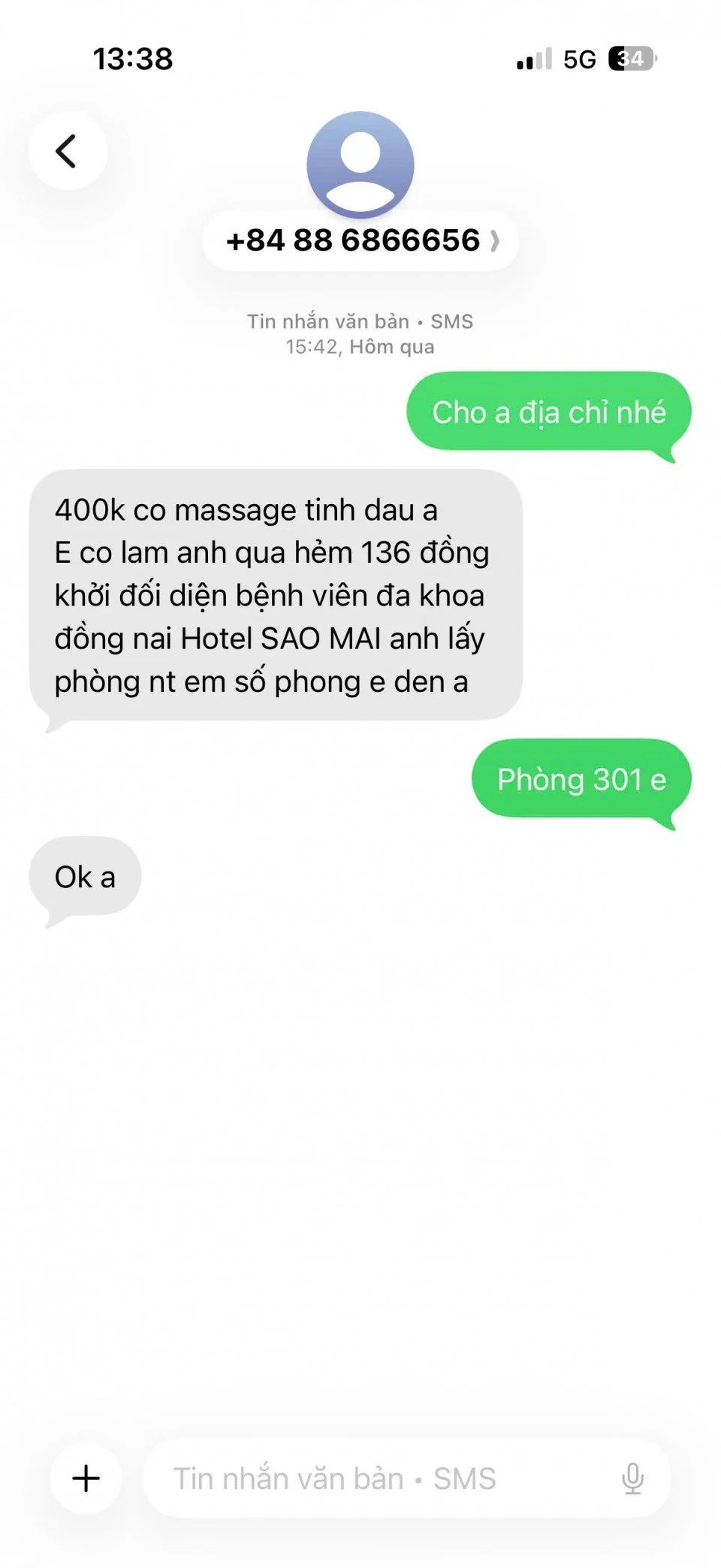This screenshot has width=721, height=1568.
Task: Open contact details for +84 88 6866656
Action: 360,241
